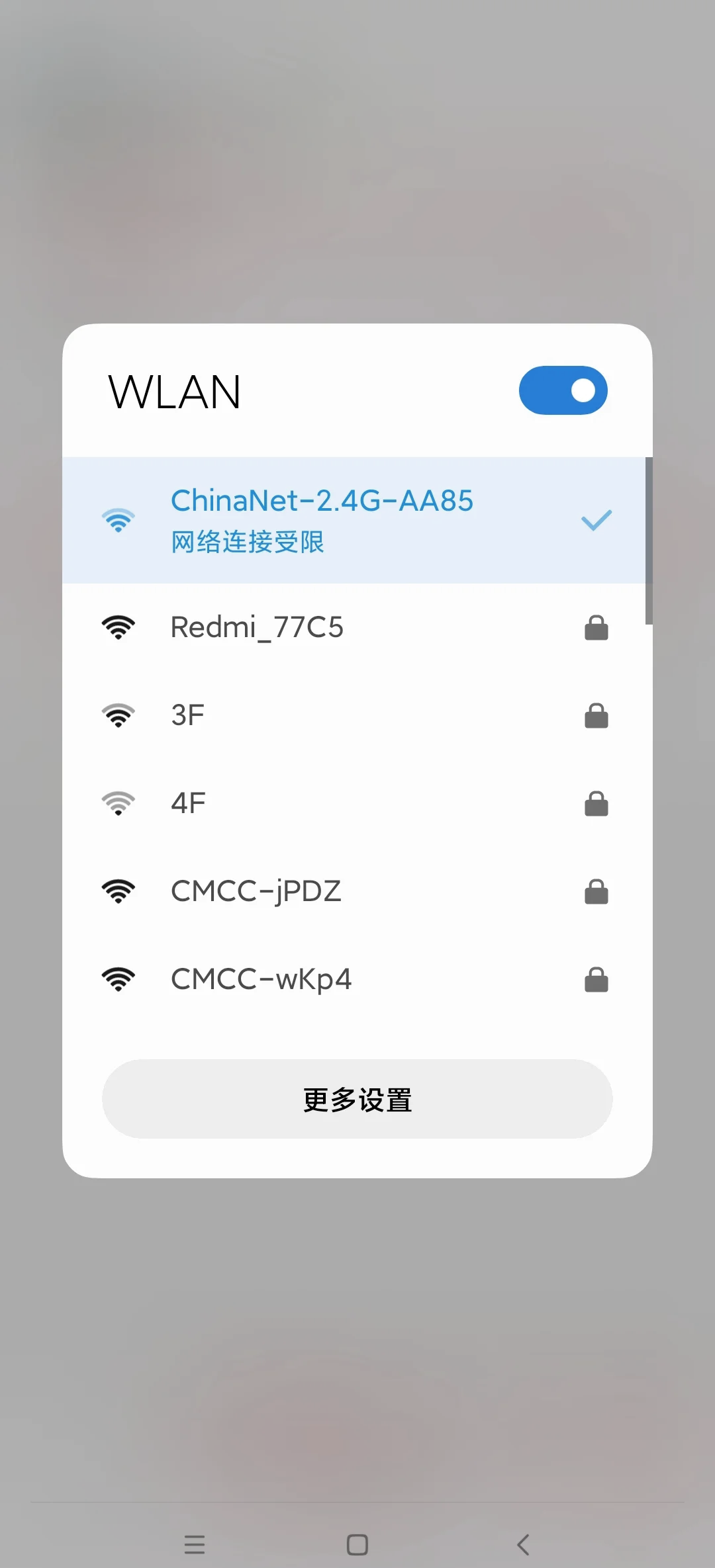Click the blue checkmark on the connected network
Viewport: 715px width, 1568px height.
pyautogui.click(x=595, y=521)
